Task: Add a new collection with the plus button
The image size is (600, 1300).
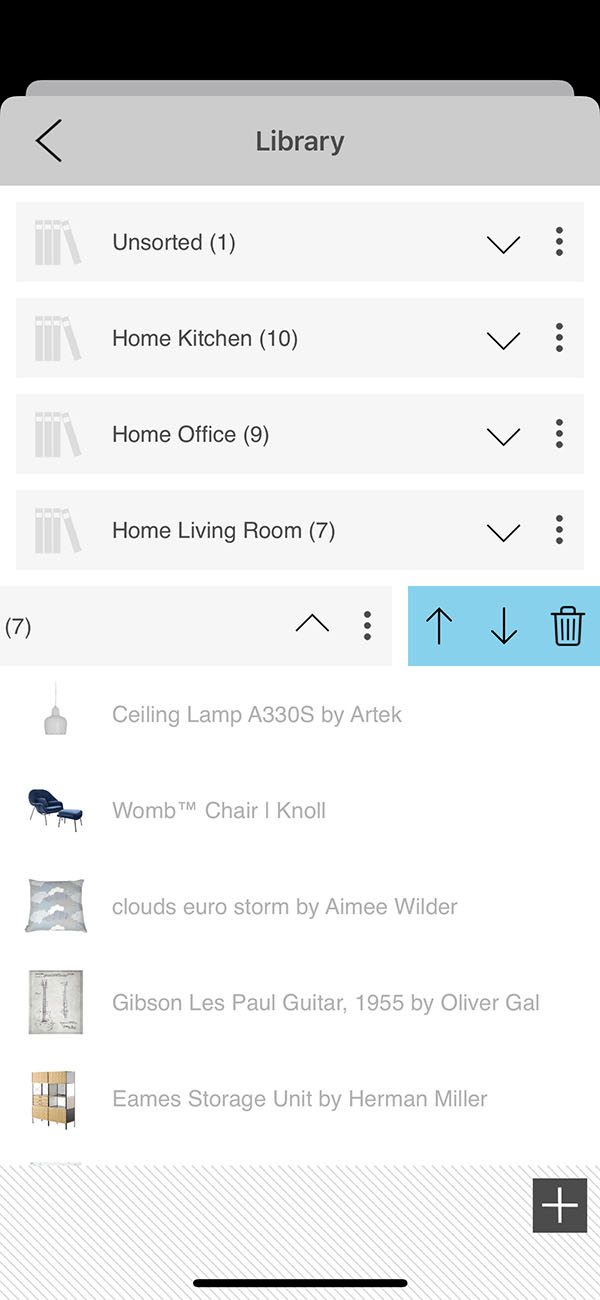Action: pos(559,1206)
